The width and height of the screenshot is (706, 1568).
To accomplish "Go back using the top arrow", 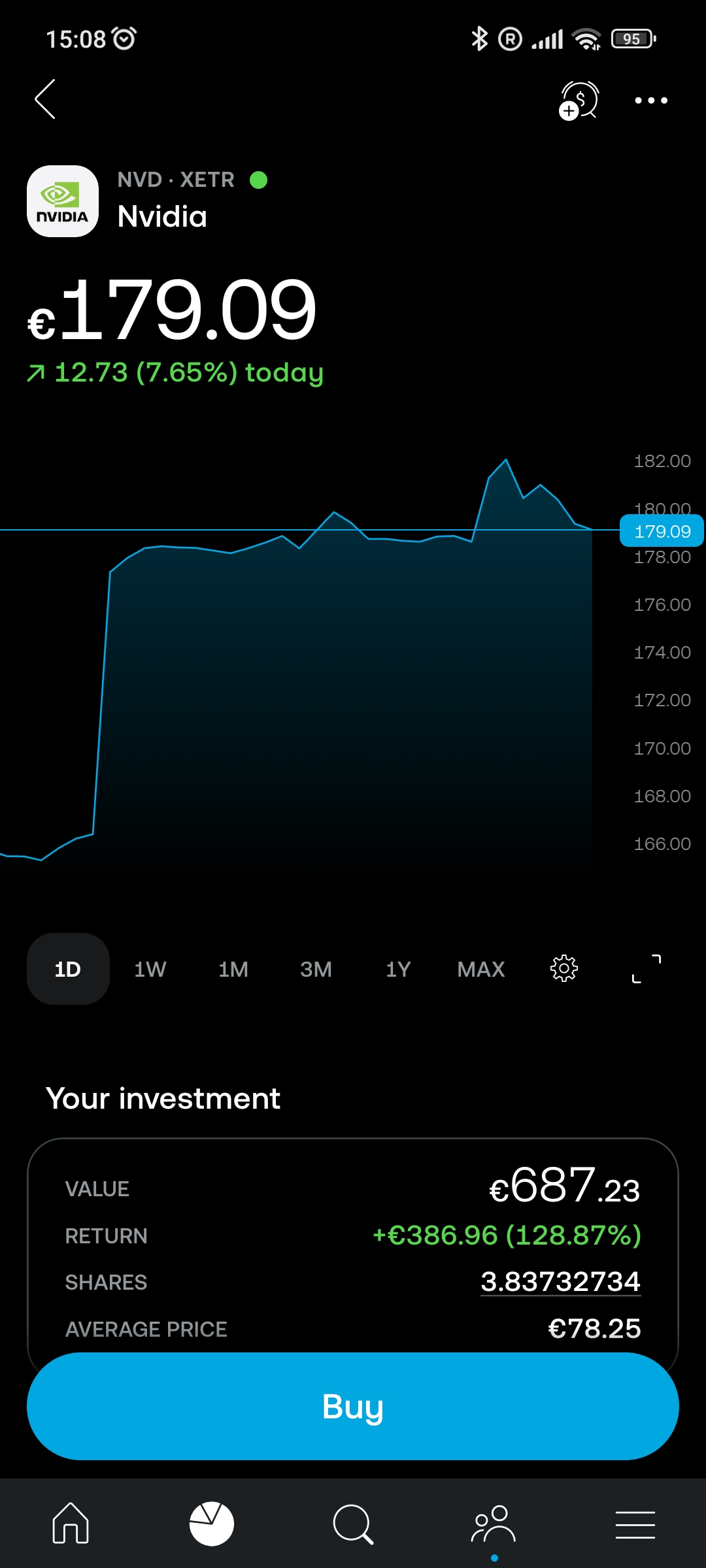I will coord(45,99).
